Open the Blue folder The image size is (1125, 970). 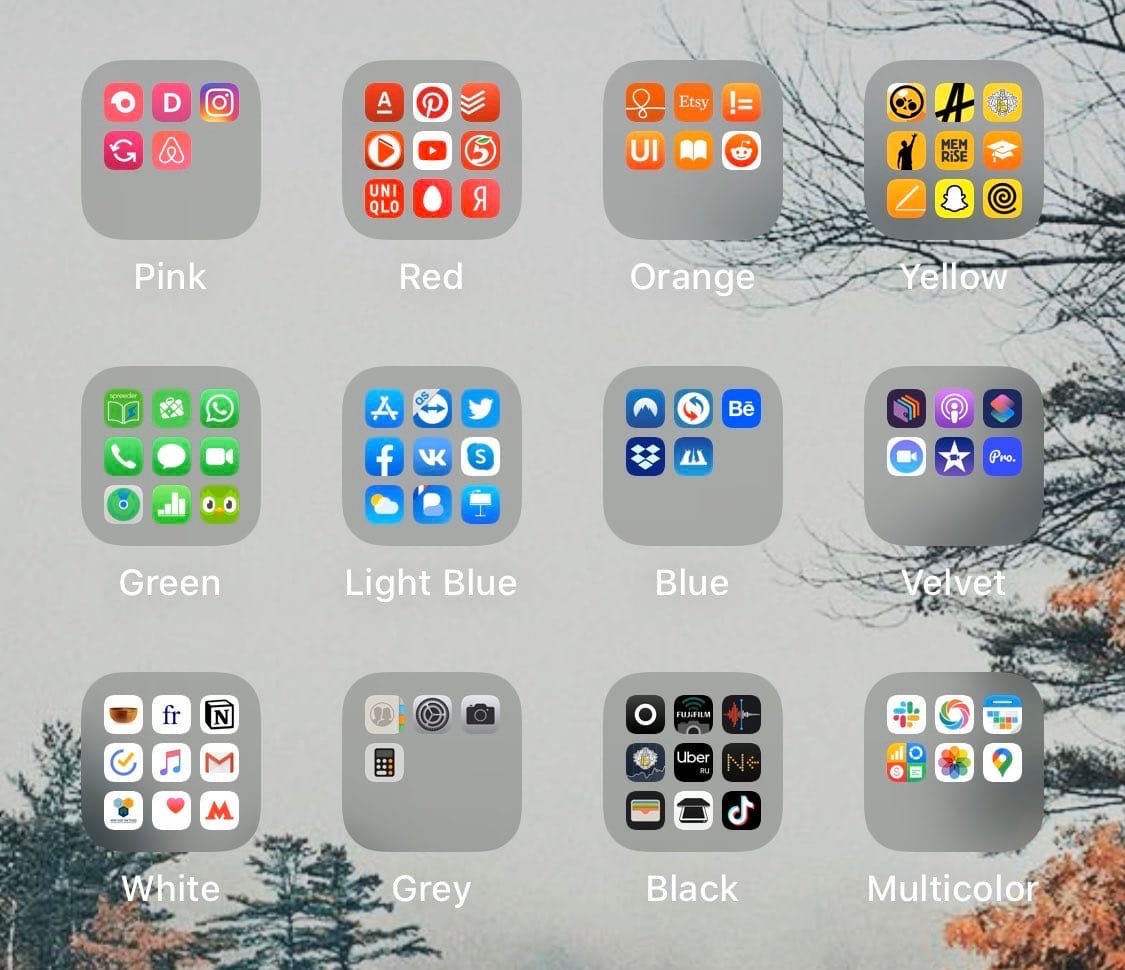tap(692, 456)
